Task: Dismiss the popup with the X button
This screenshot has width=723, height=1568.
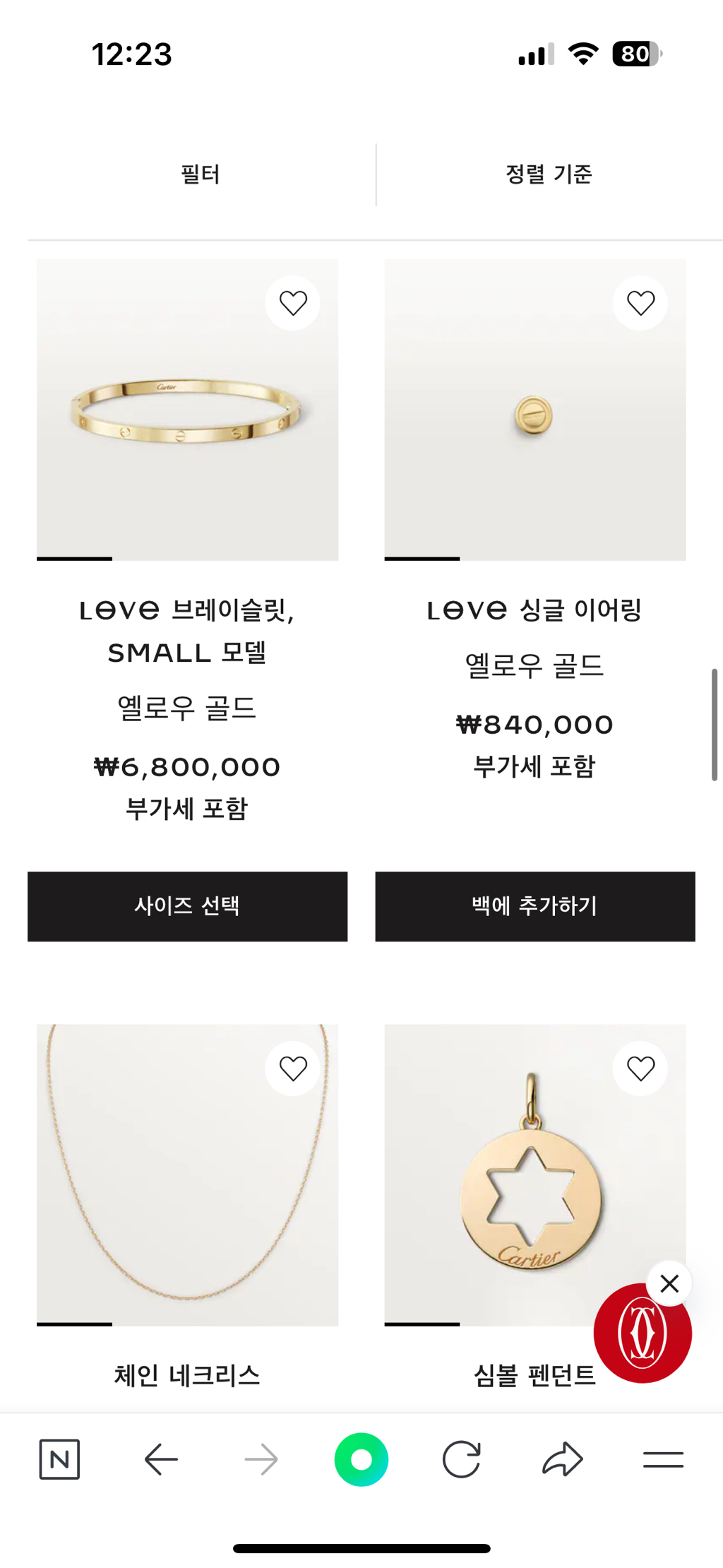Action: click(x=669, y=1283)
